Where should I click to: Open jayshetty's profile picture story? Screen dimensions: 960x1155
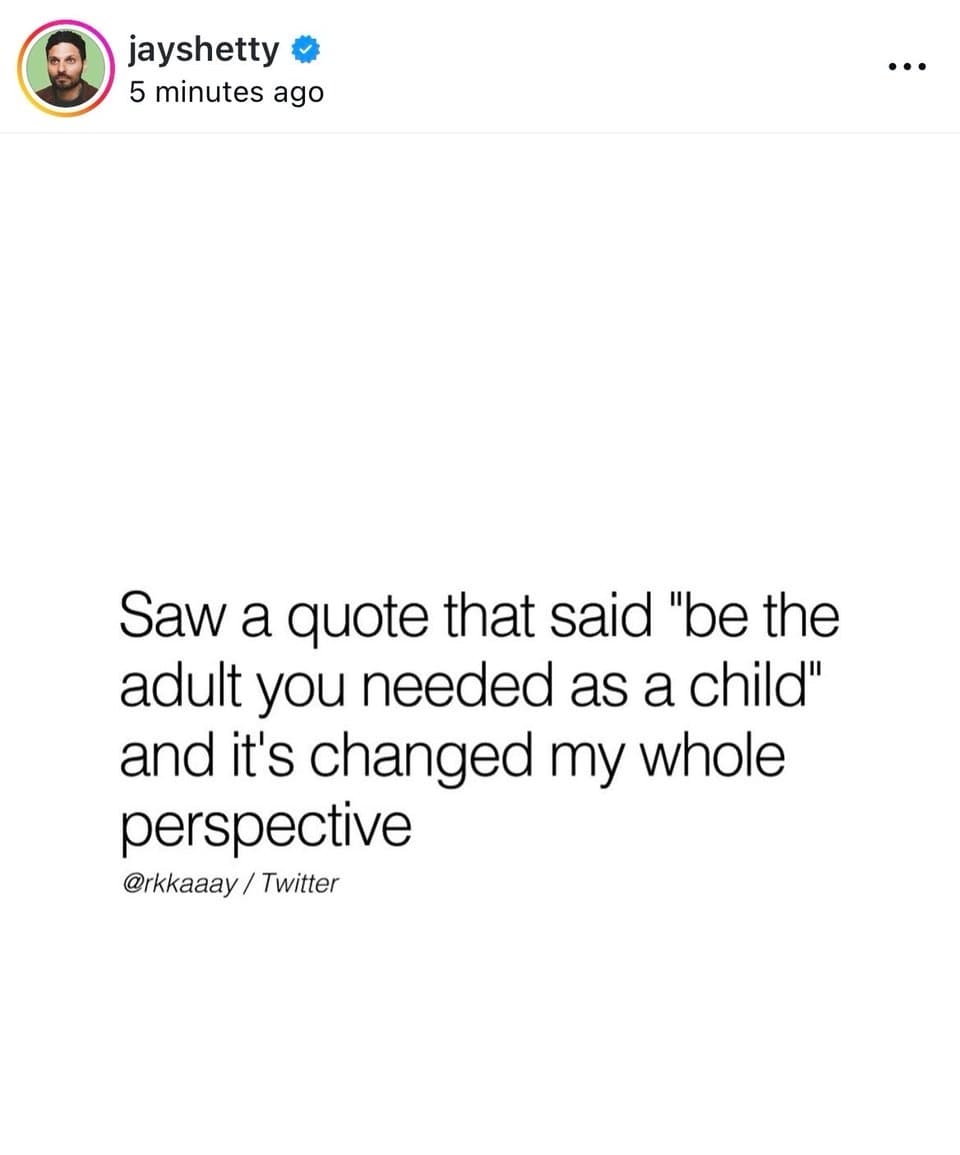[66, 67]
